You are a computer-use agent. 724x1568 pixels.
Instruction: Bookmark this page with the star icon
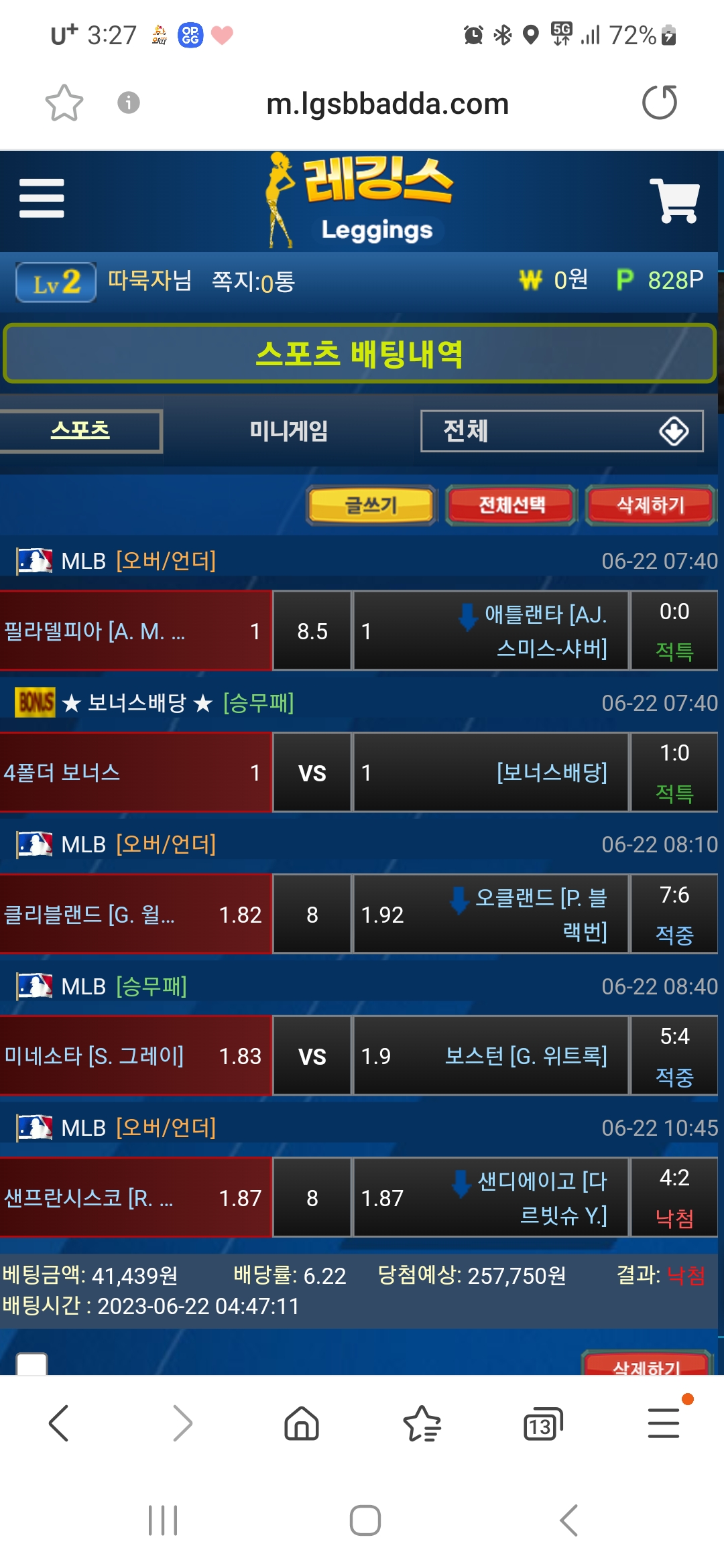coord(64,103)
